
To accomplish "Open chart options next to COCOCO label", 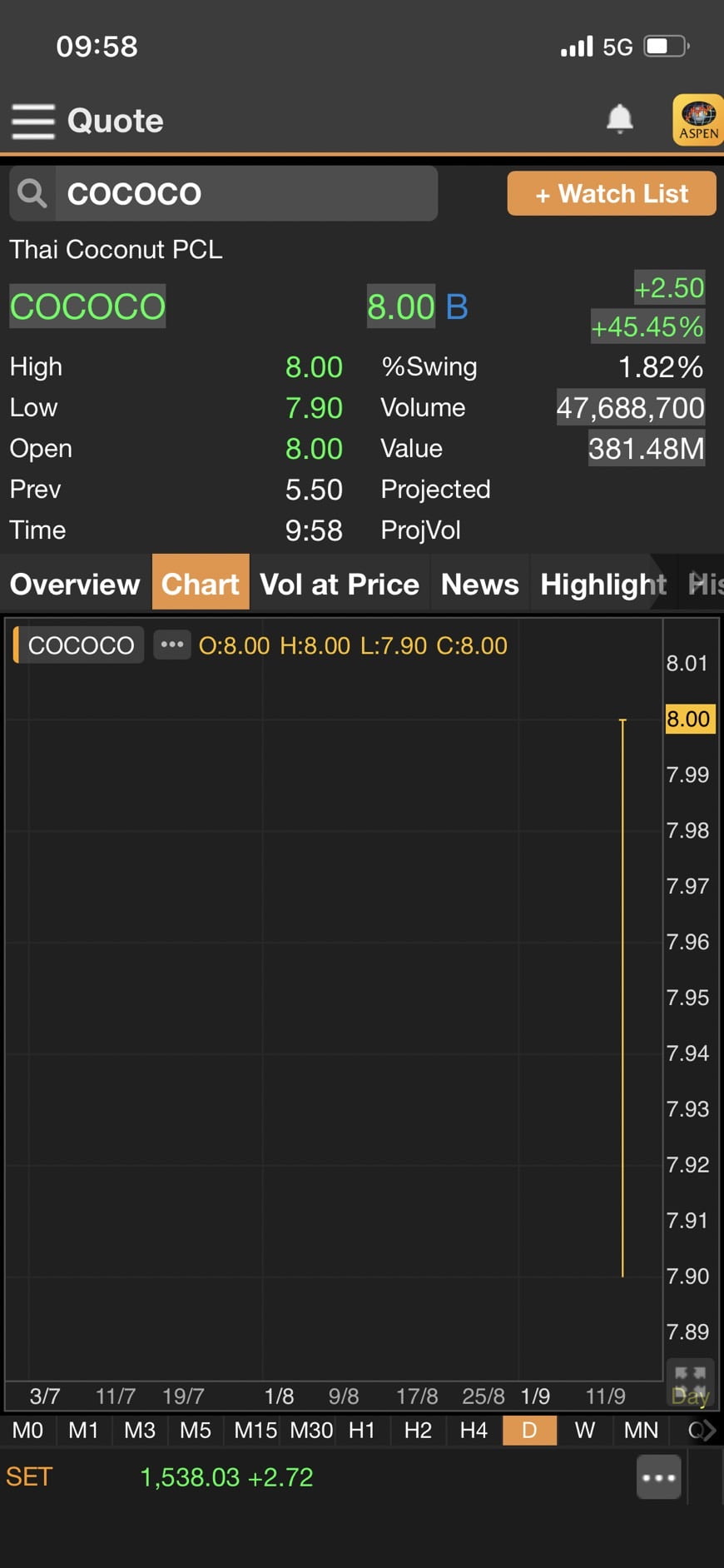I will click(172, 645).
